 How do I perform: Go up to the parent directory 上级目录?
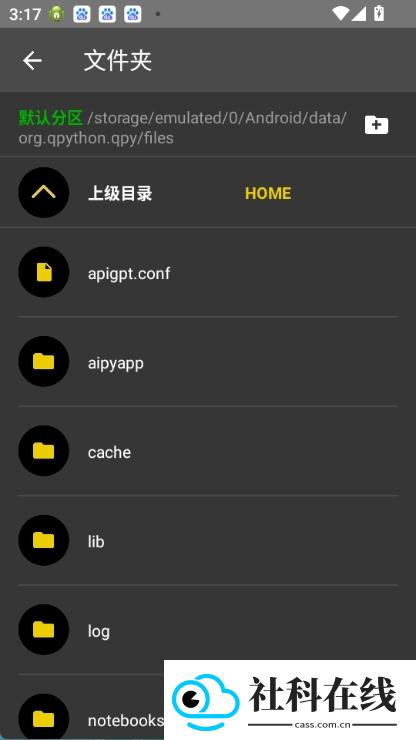[120, 193]
